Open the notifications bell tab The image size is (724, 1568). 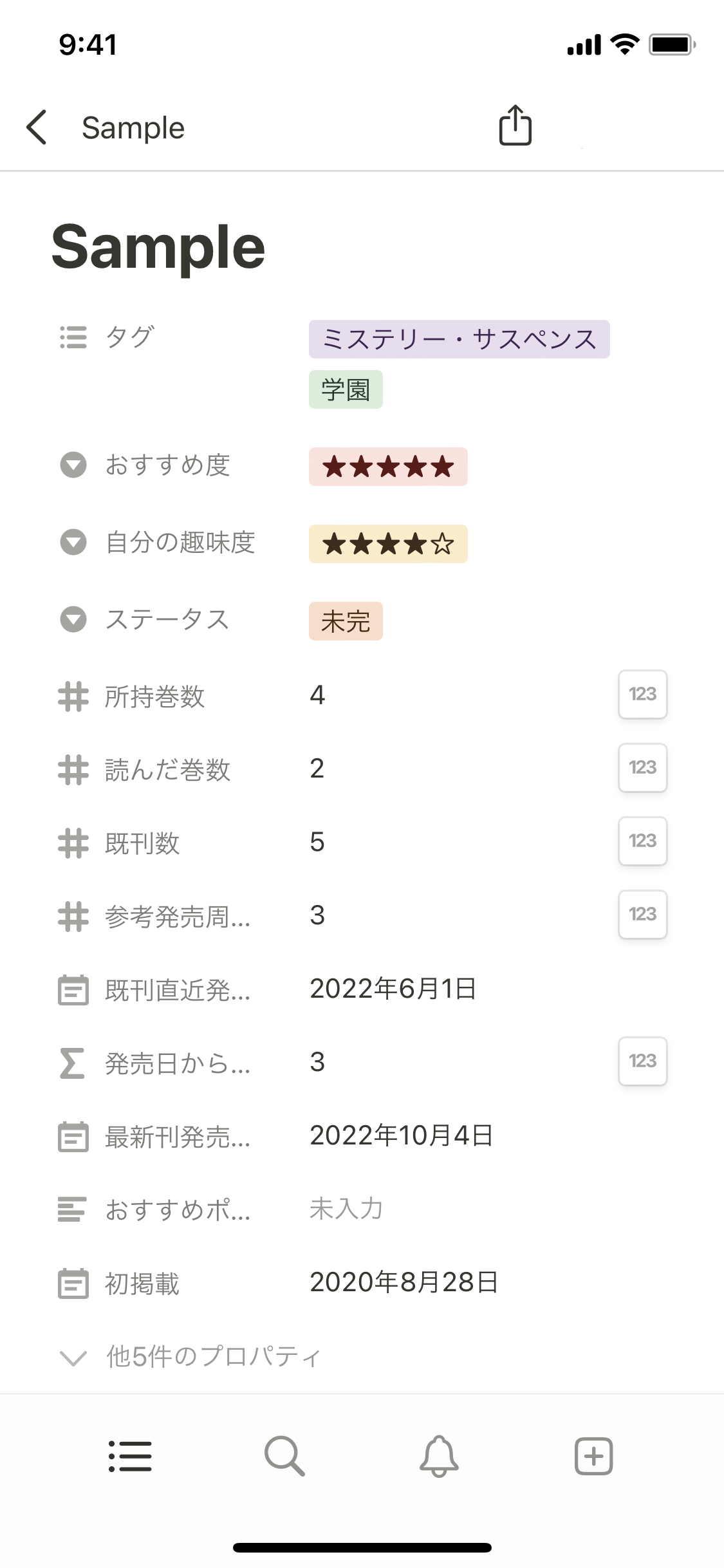[439, 1456]
